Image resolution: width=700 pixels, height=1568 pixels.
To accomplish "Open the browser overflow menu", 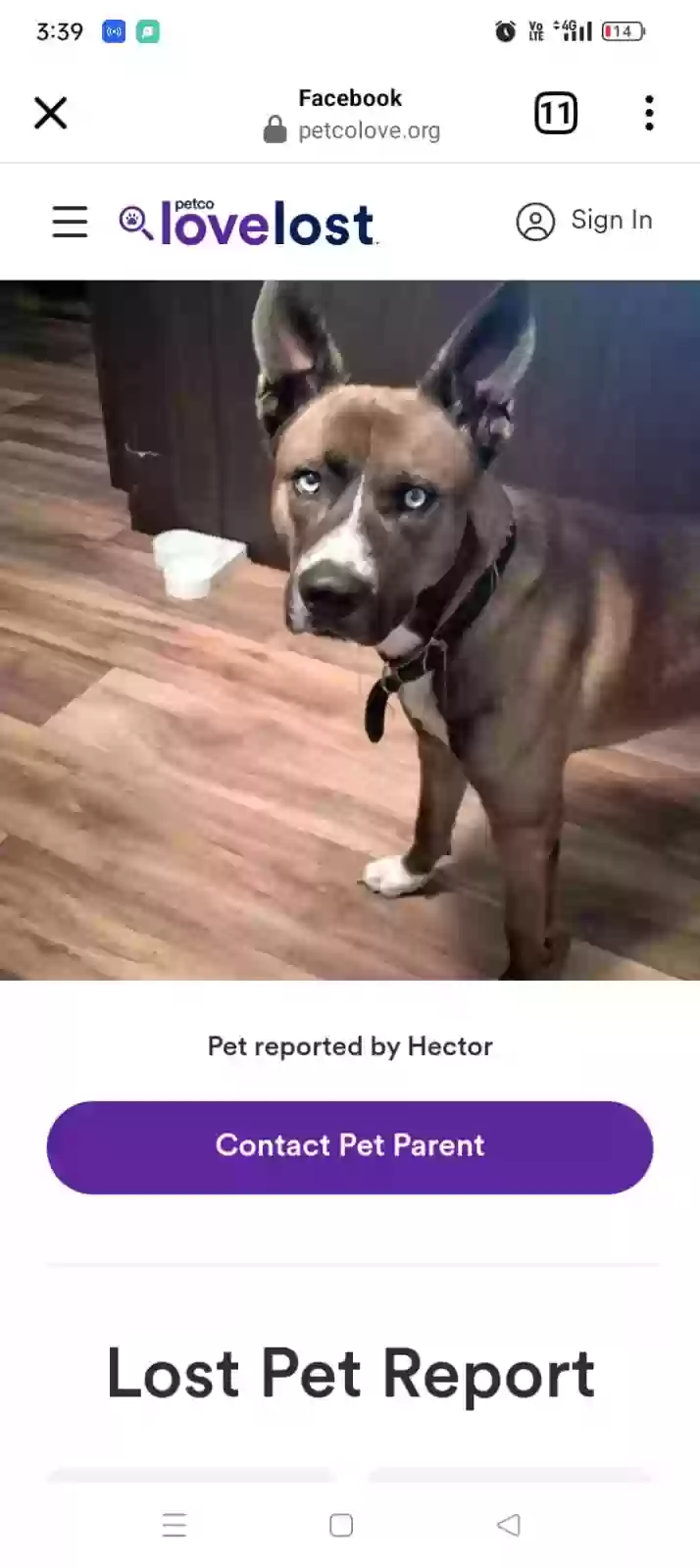I will (x=649, y=114).
